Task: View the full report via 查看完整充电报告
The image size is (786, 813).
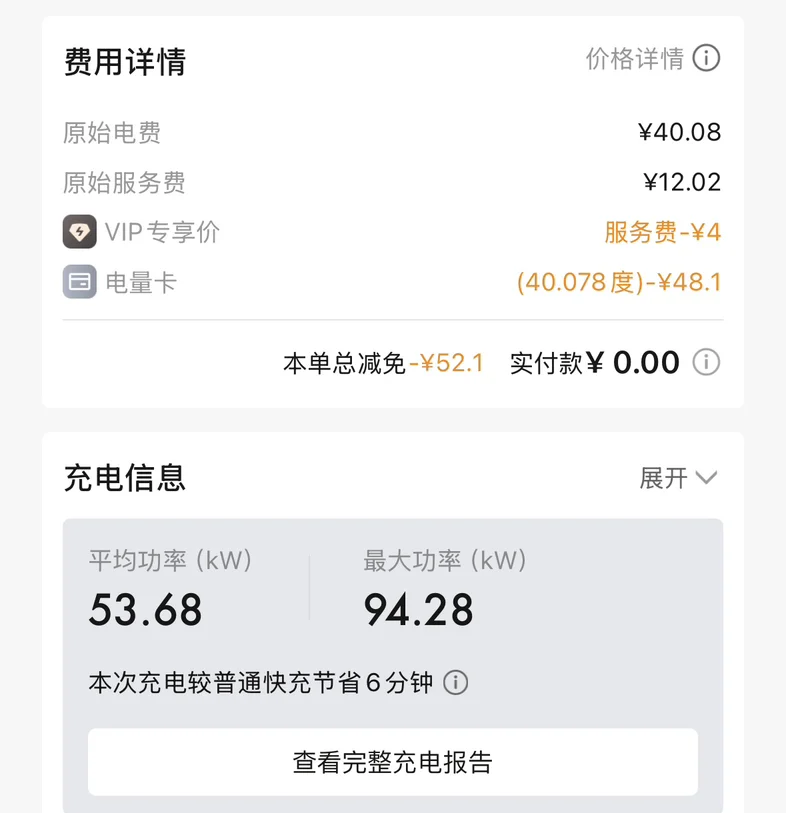Action: (x=392, y=762)
